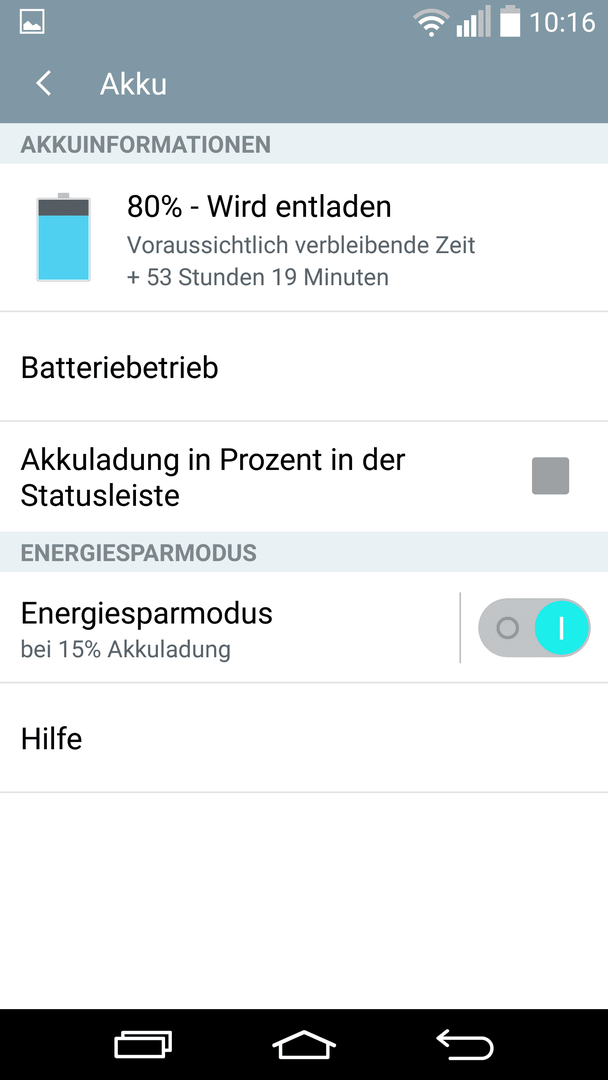Toggle the Energiesparmodus switch off

pos(534,628)
